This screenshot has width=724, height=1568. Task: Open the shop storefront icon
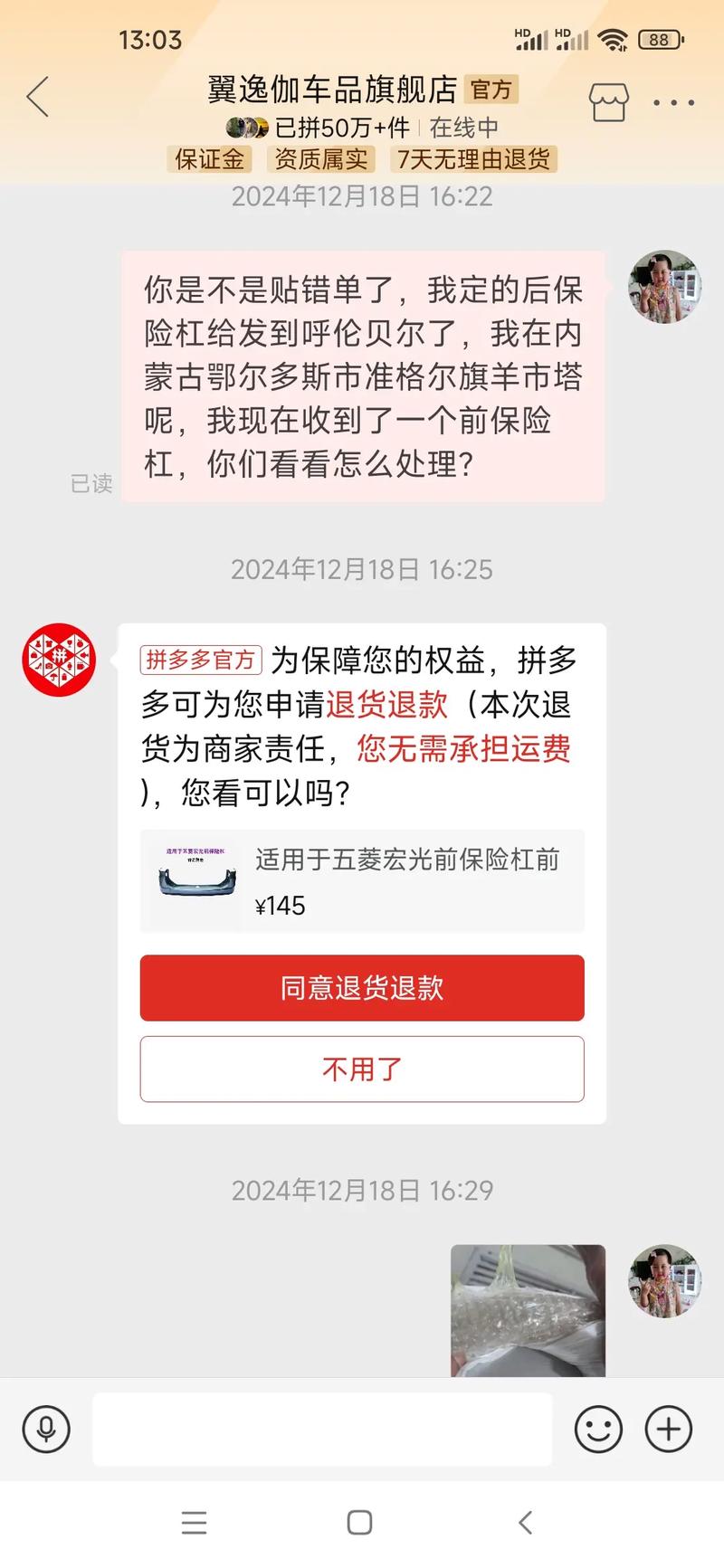pos(608,102)
